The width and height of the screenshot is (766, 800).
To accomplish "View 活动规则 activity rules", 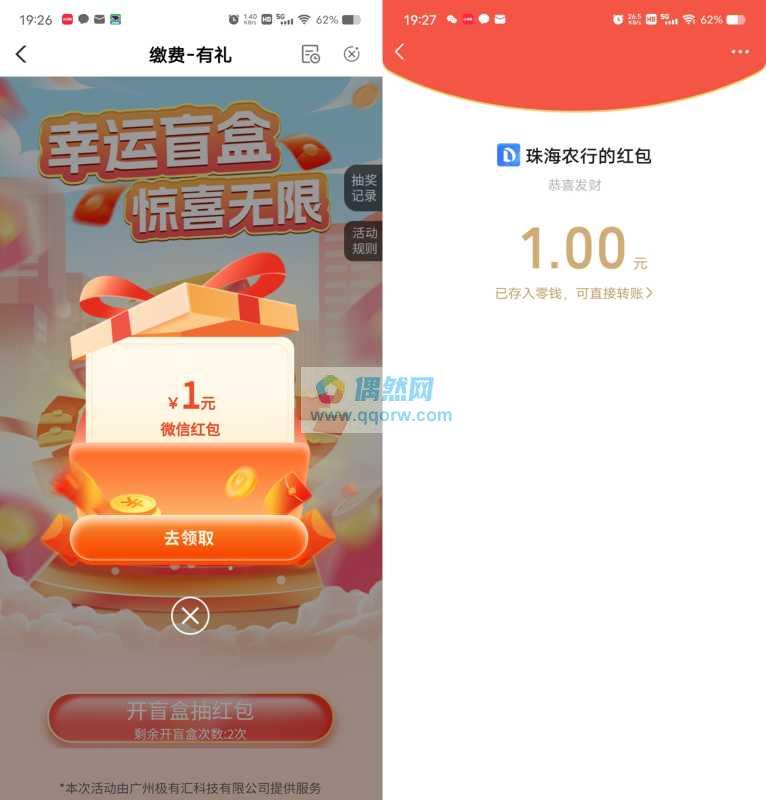I will (x=364, y=241).
